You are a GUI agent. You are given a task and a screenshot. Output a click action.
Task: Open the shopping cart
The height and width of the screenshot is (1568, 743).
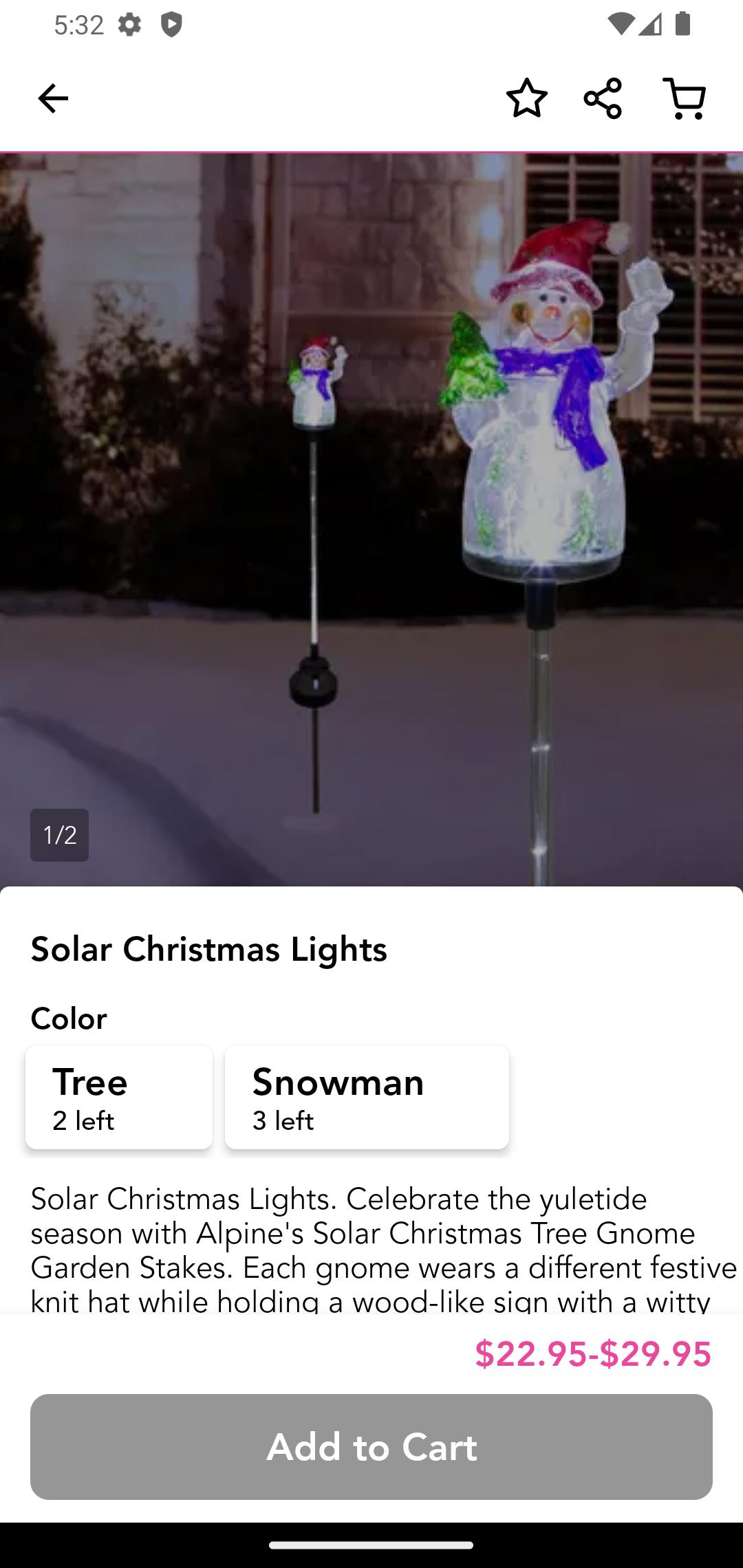pos(685,98)
